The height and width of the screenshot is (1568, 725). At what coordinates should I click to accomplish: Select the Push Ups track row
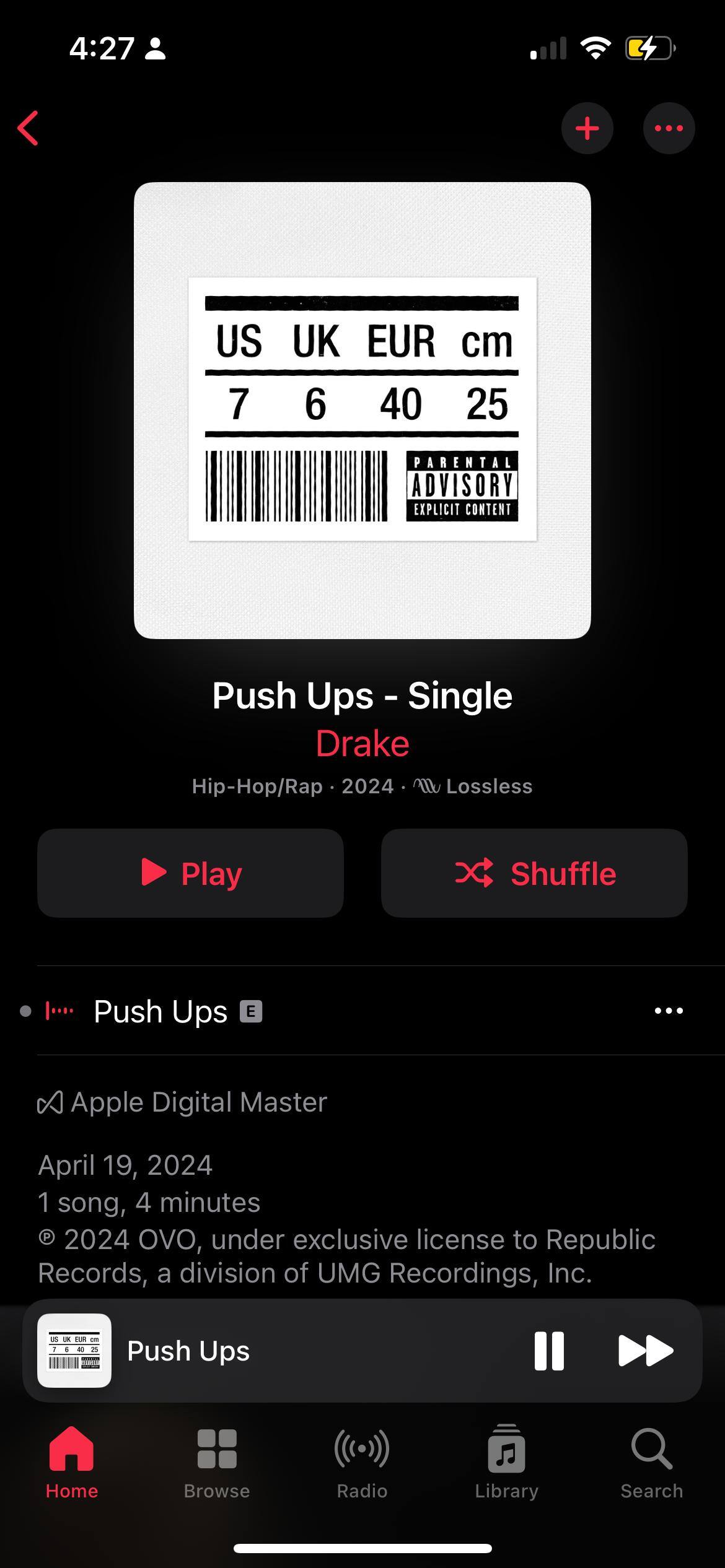click(x=310, y=1011)
